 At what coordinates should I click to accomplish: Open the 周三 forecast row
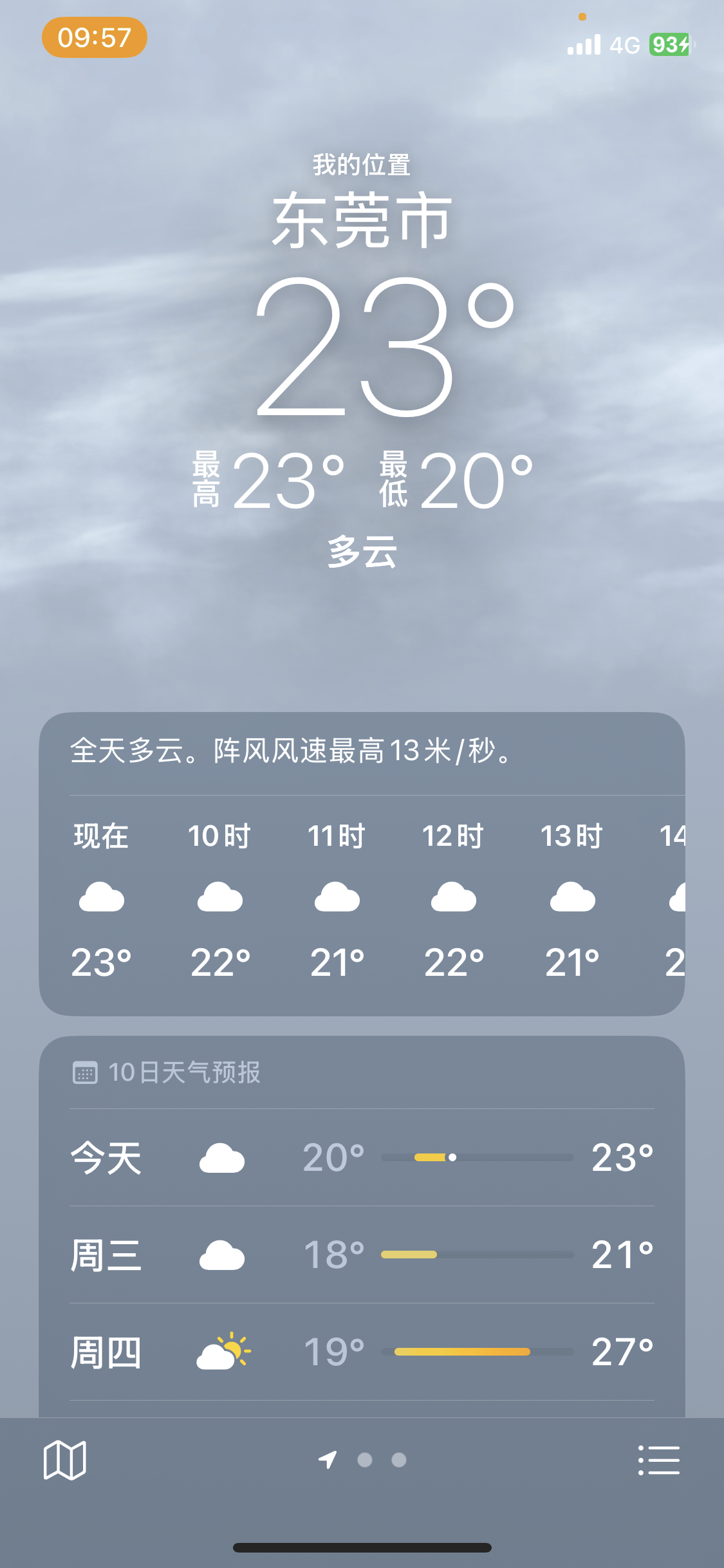(x=362, y=1255)
